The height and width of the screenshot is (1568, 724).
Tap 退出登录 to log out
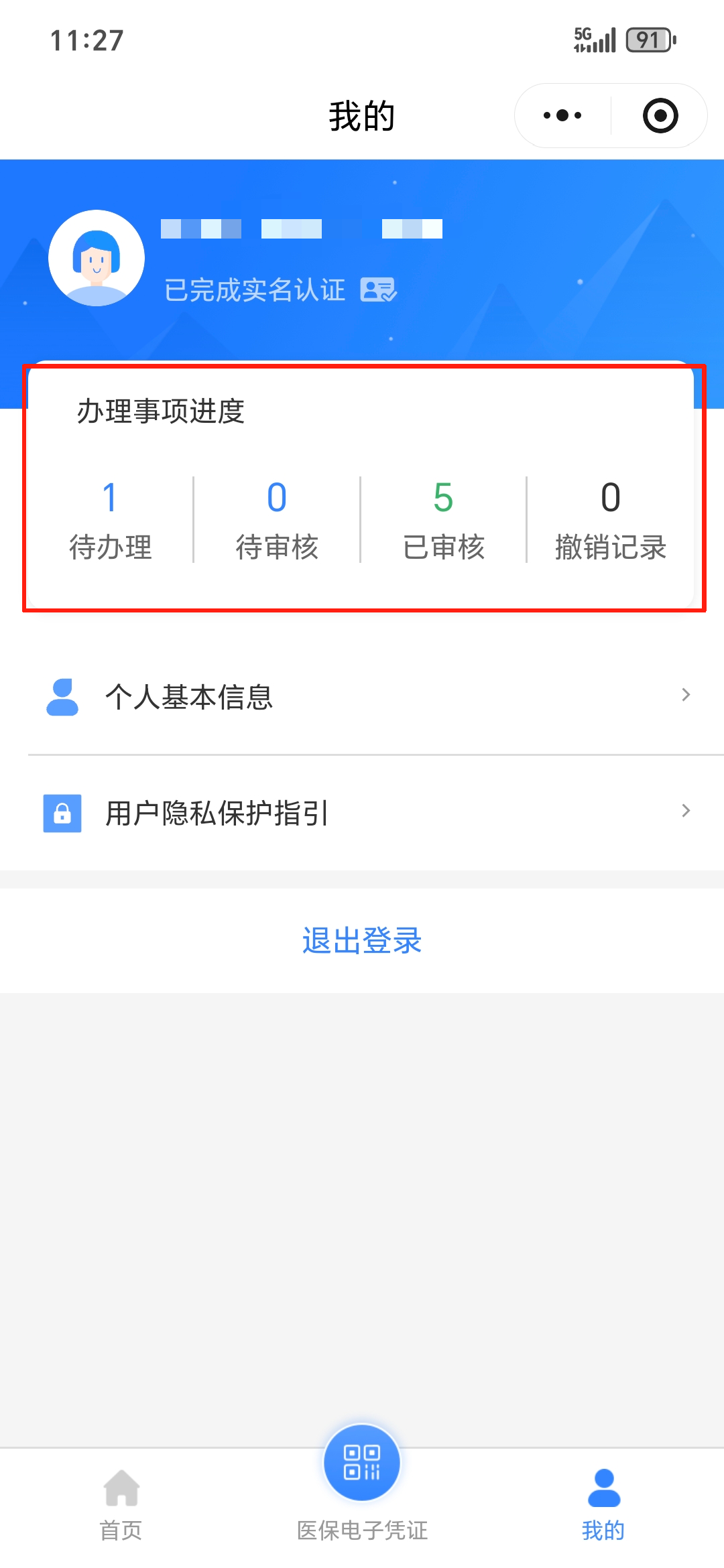coord(362,940)
